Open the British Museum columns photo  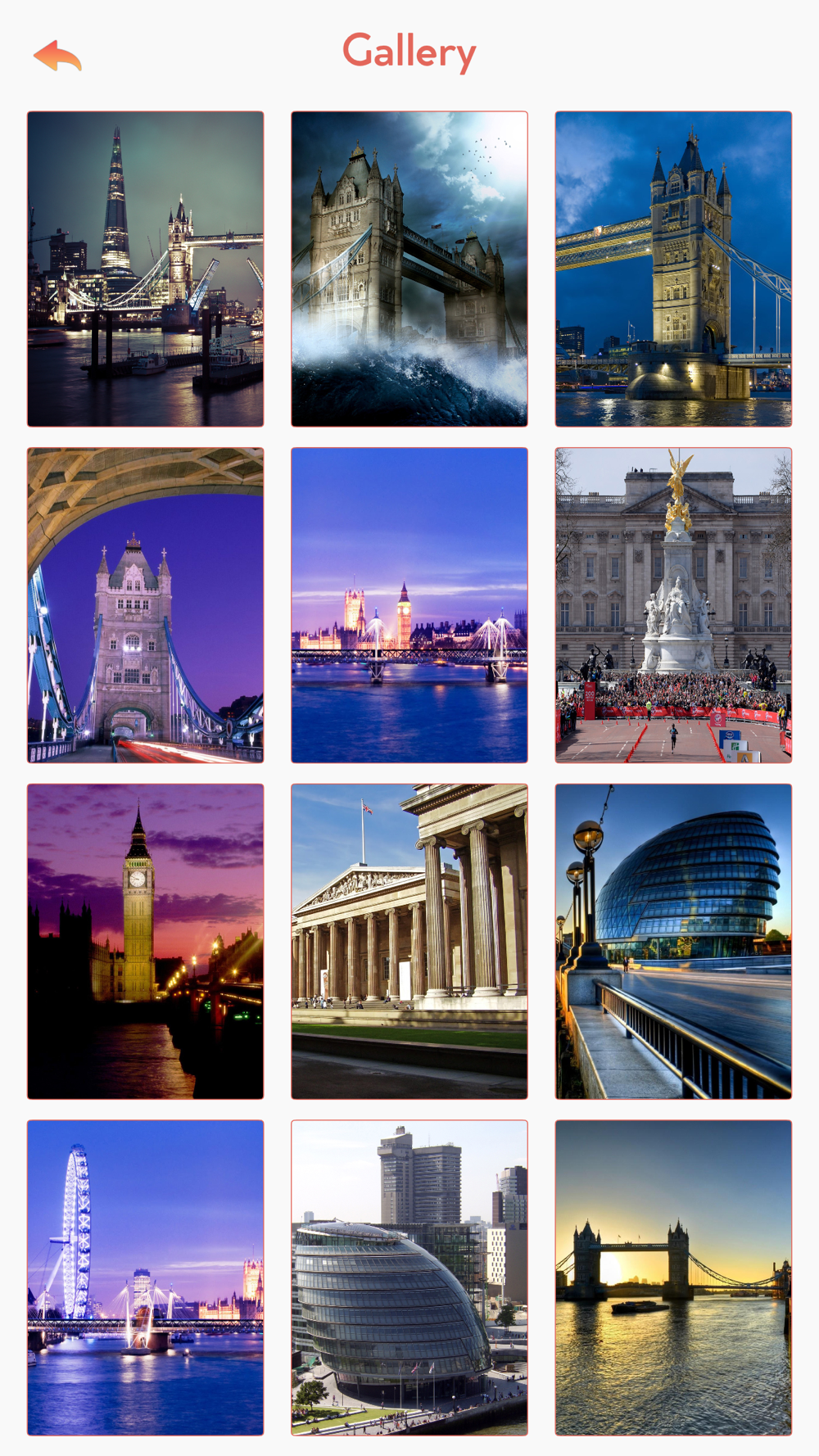point(409,942)
